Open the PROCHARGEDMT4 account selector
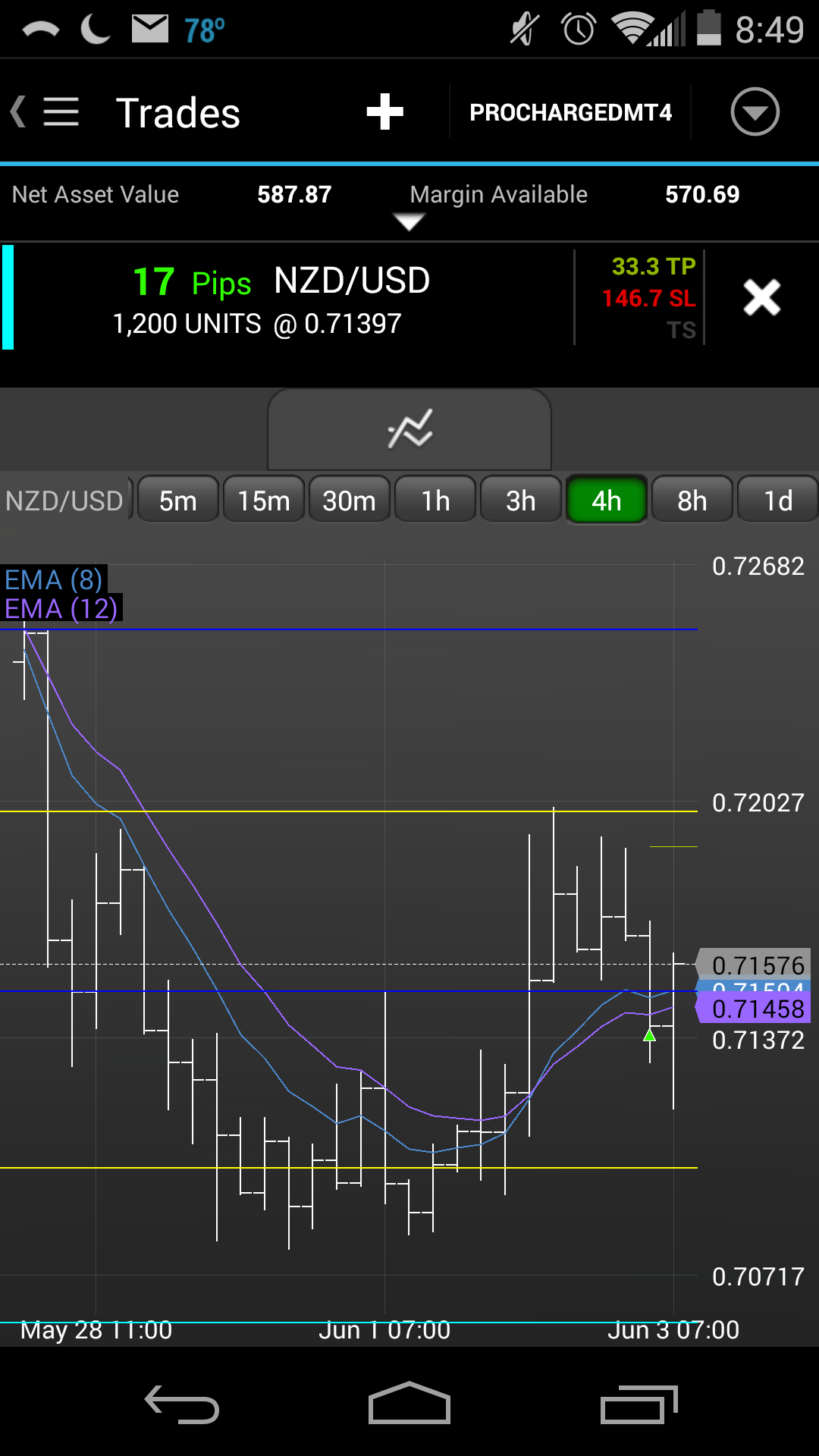This screenshot has height=1456, width=819. [x=570, y=112]
